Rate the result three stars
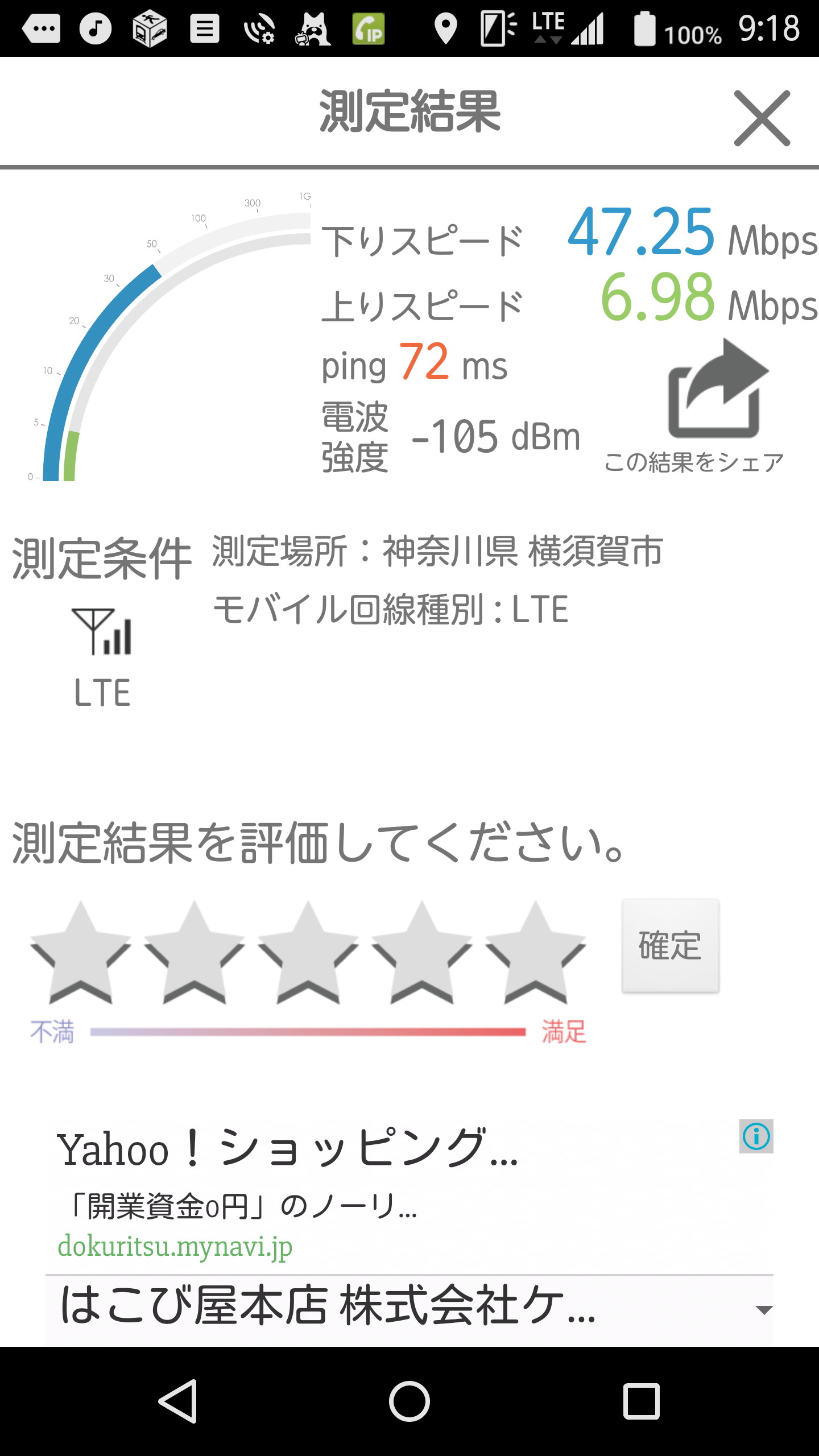This screenshot has width=819, height=1456. 308,953
